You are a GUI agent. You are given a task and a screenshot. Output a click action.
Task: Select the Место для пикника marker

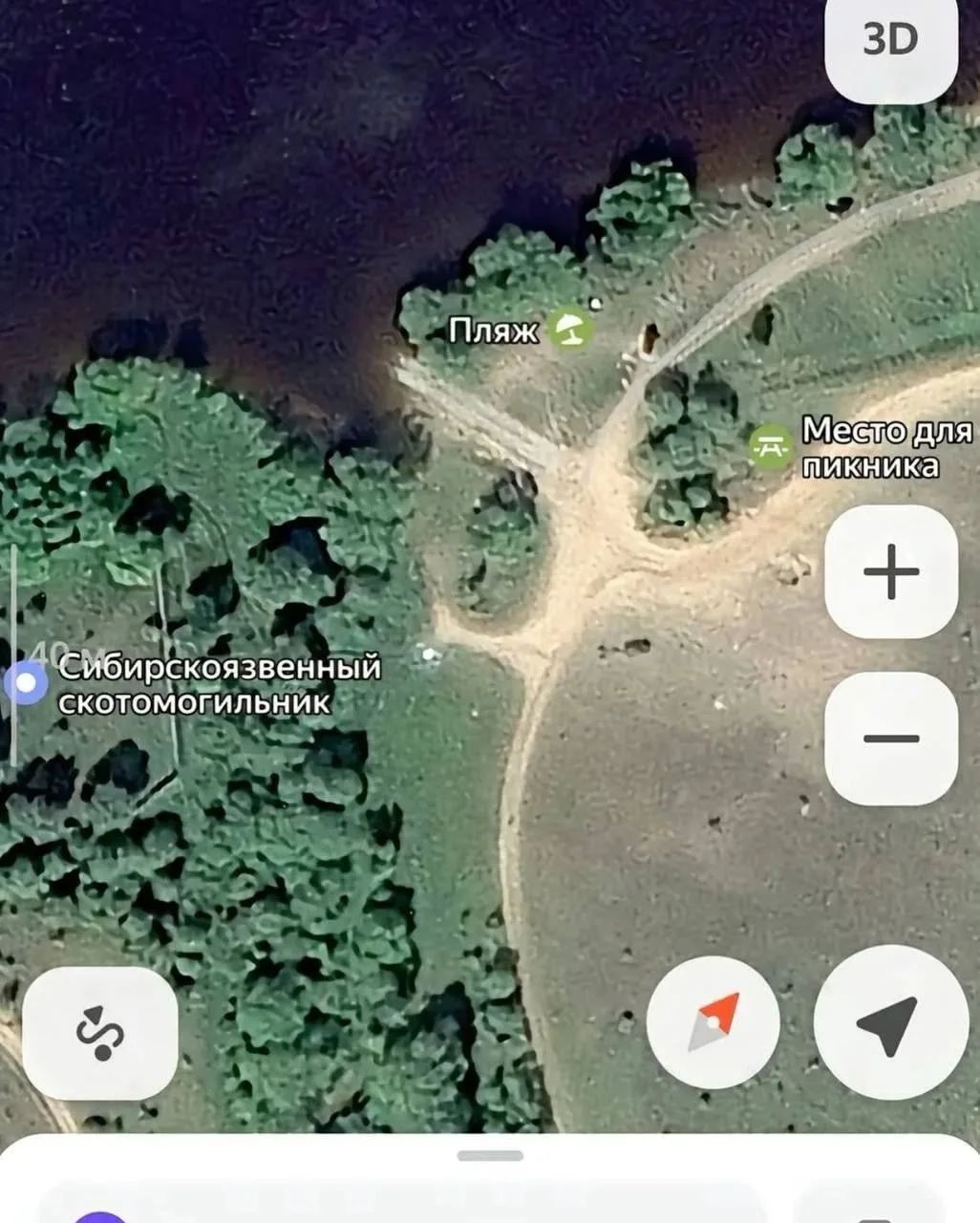click(770, 444)
